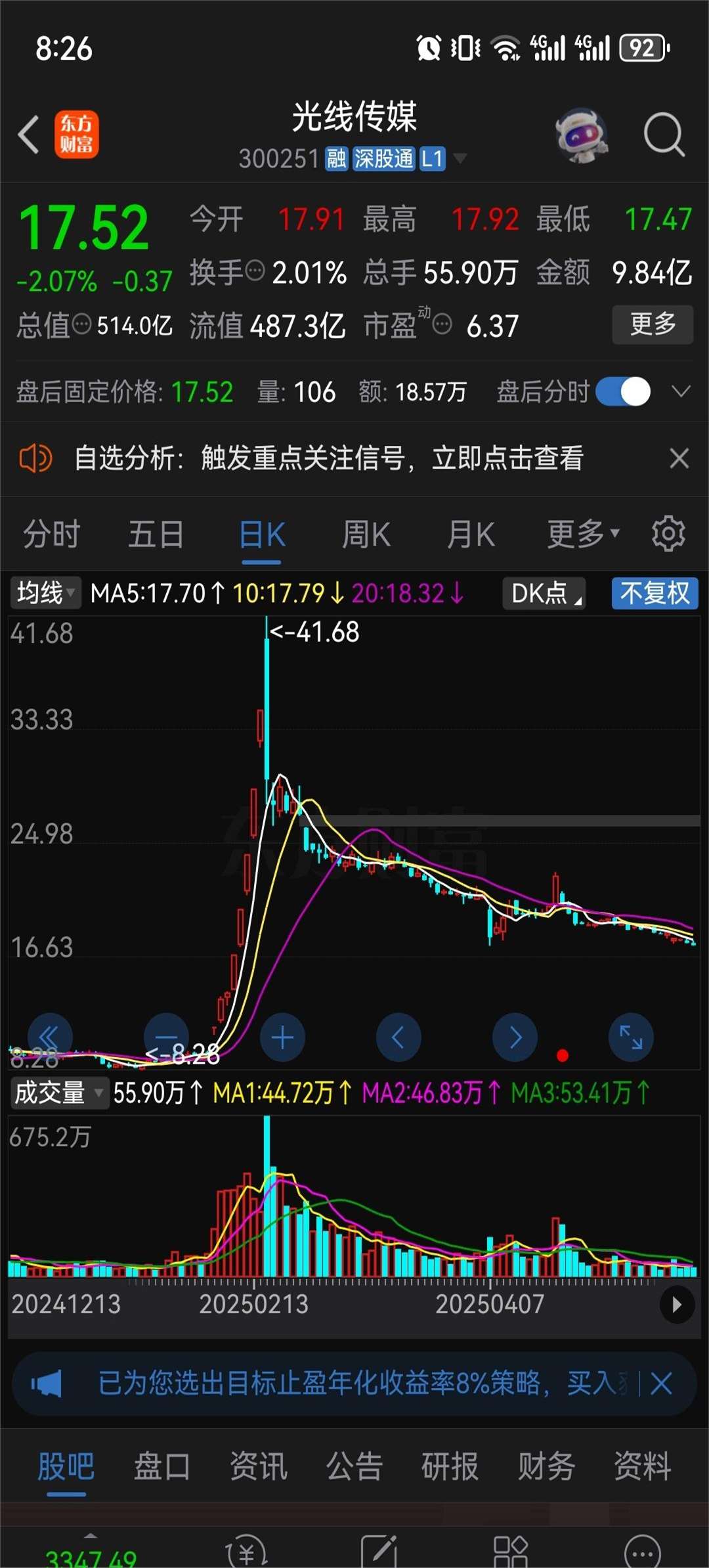Viewport: 709px width, 1568px height.
Task: Open chart settings gear icon
Action: pyautogui.click(x=668, y=533)
